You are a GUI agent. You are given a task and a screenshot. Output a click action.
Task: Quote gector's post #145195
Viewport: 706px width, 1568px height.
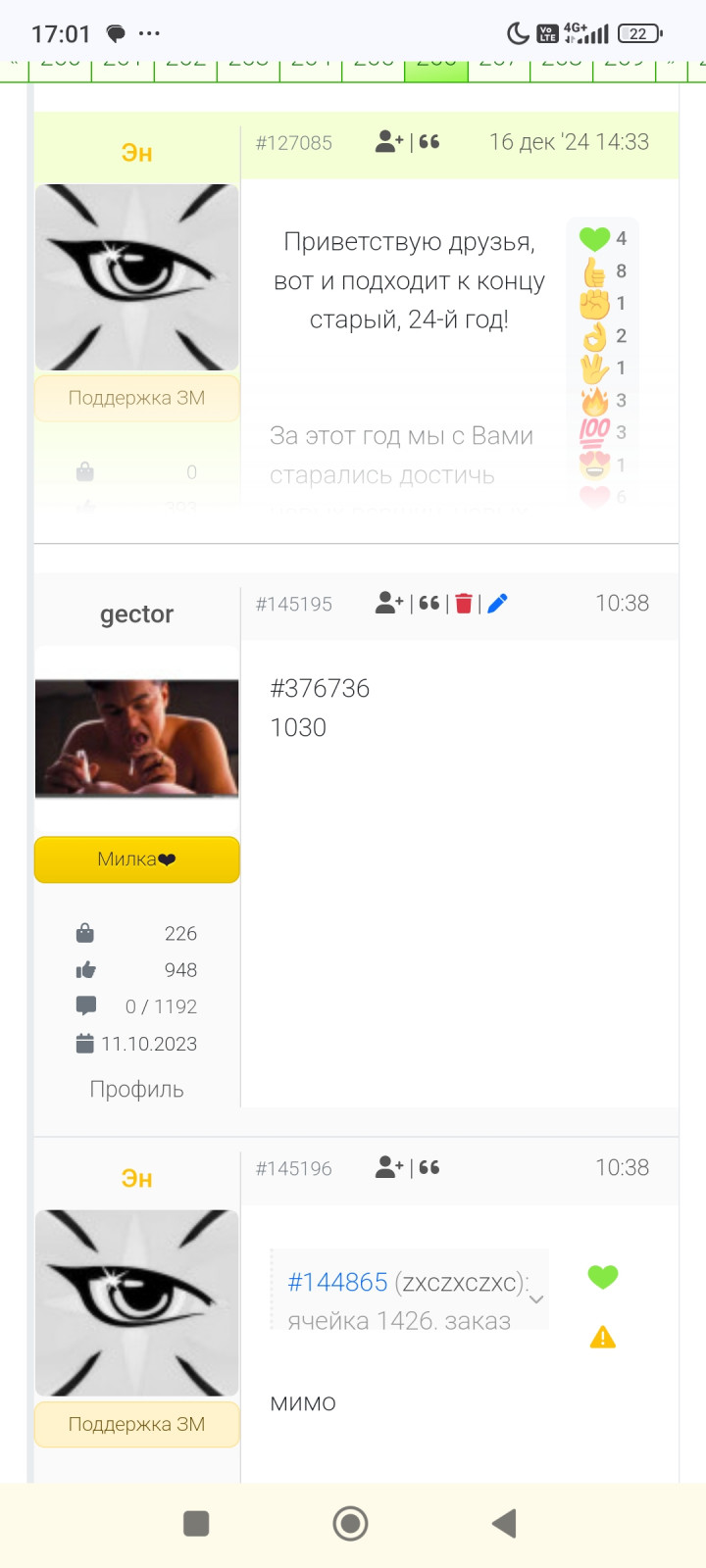point(429,604)
